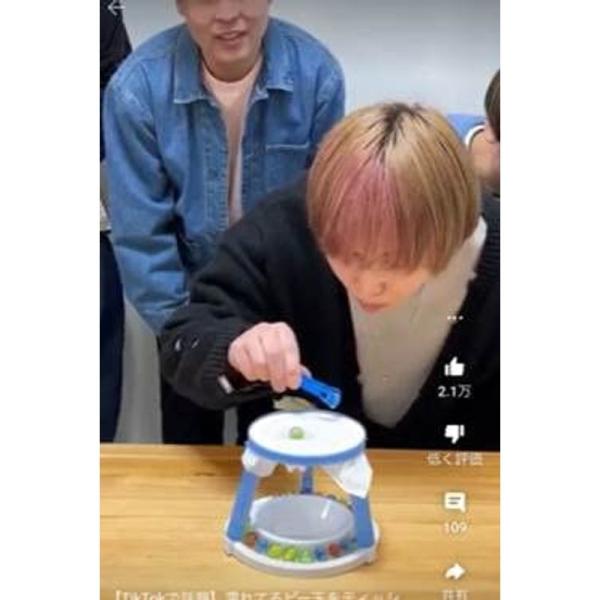Screen dimensions: 600x600
Task: Open the comments with 109 replies
Action: tap(455, 502)
